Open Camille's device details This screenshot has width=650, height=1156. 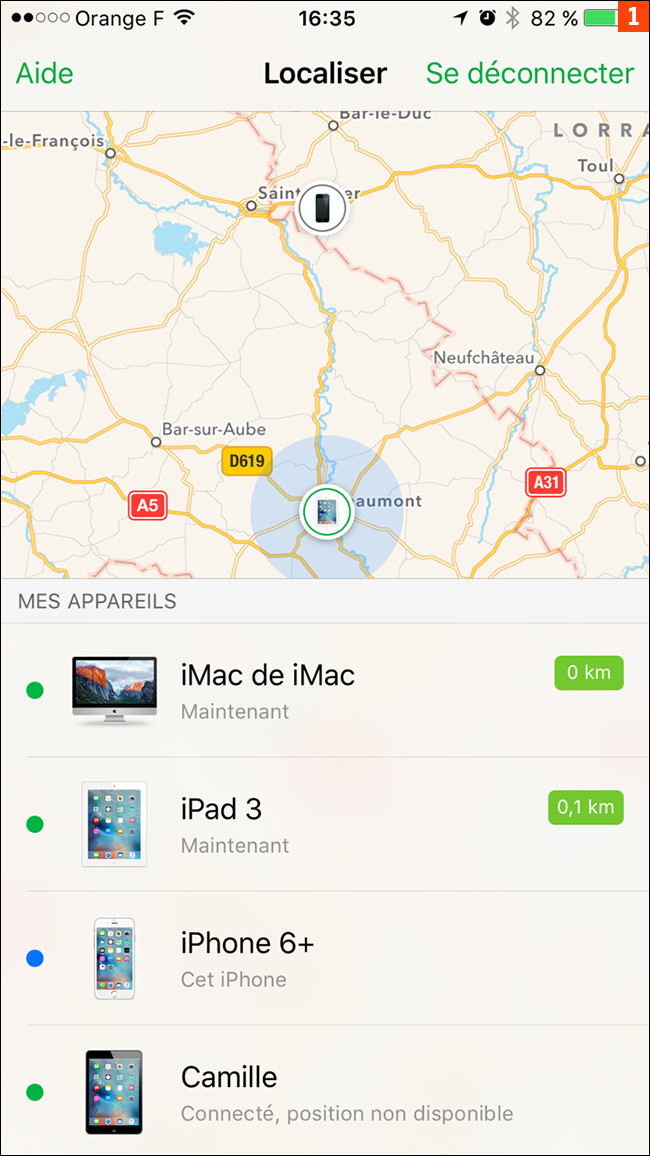point(325,1091)
